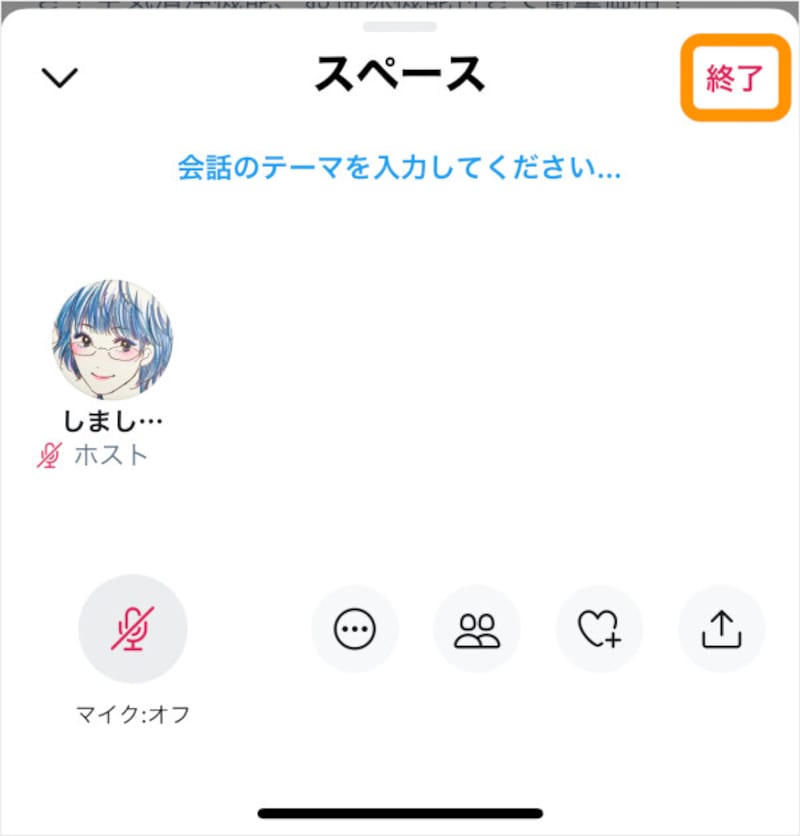Toggle microphone state for the host
800x836 pixels.
click(132, 628)
